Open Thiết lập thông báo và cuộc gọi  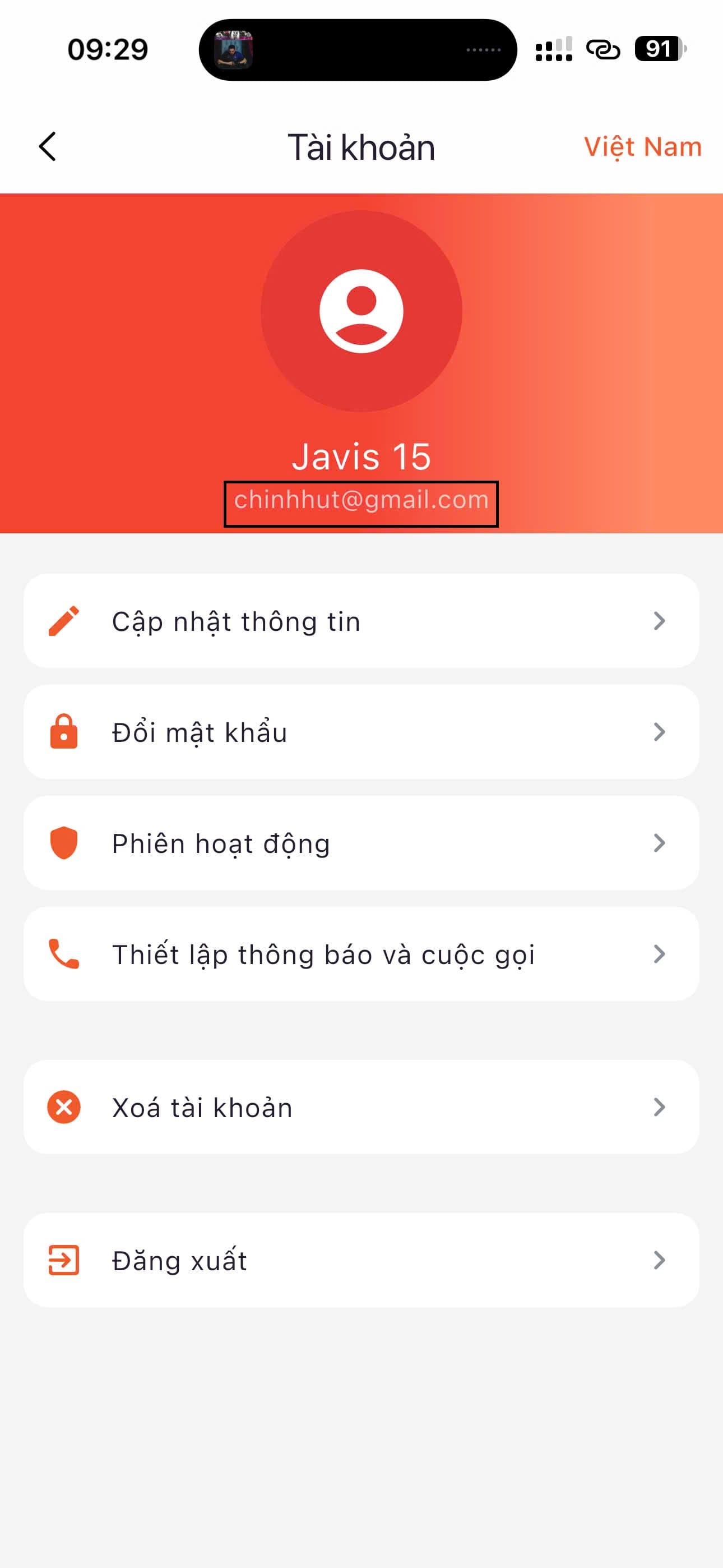[x=361, y=954]
